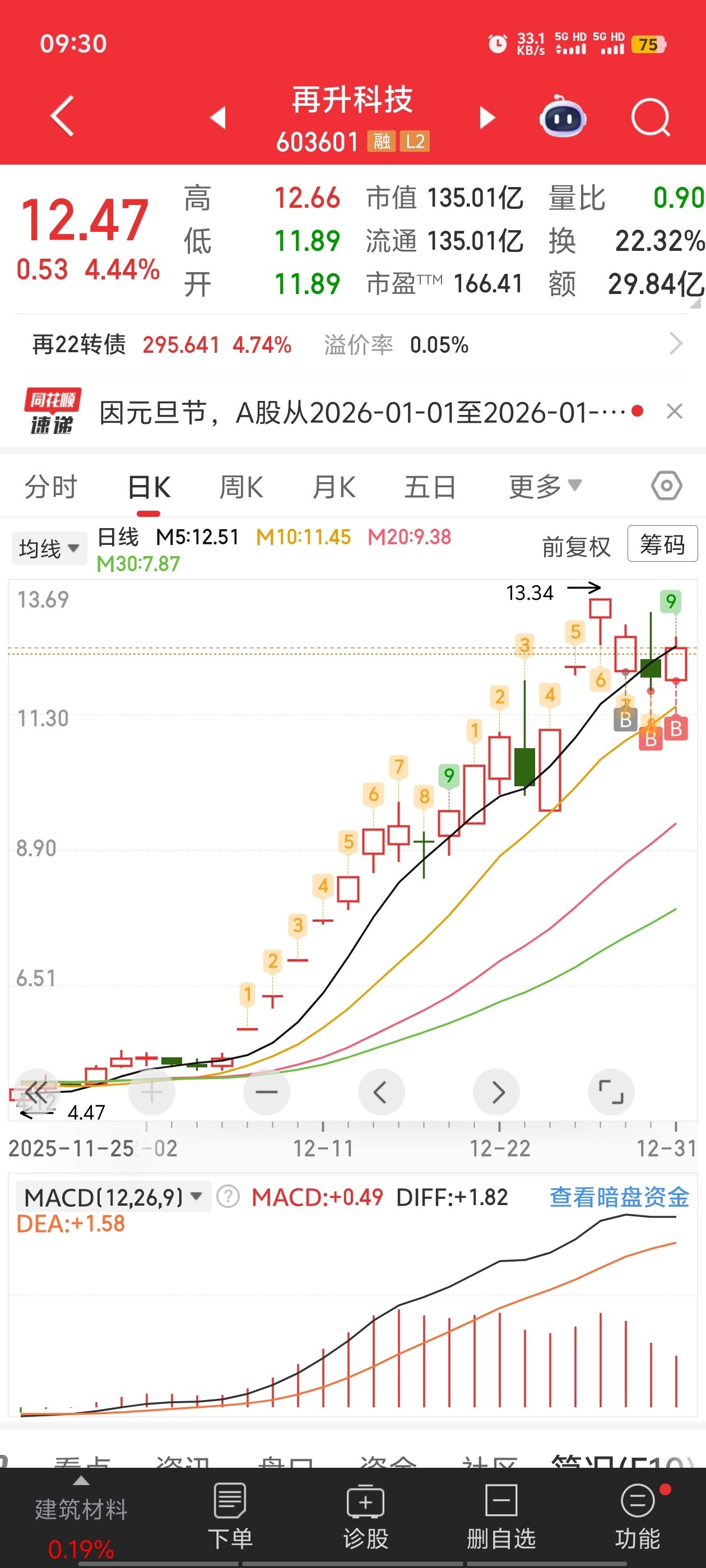Switch to the next stock

487,118
